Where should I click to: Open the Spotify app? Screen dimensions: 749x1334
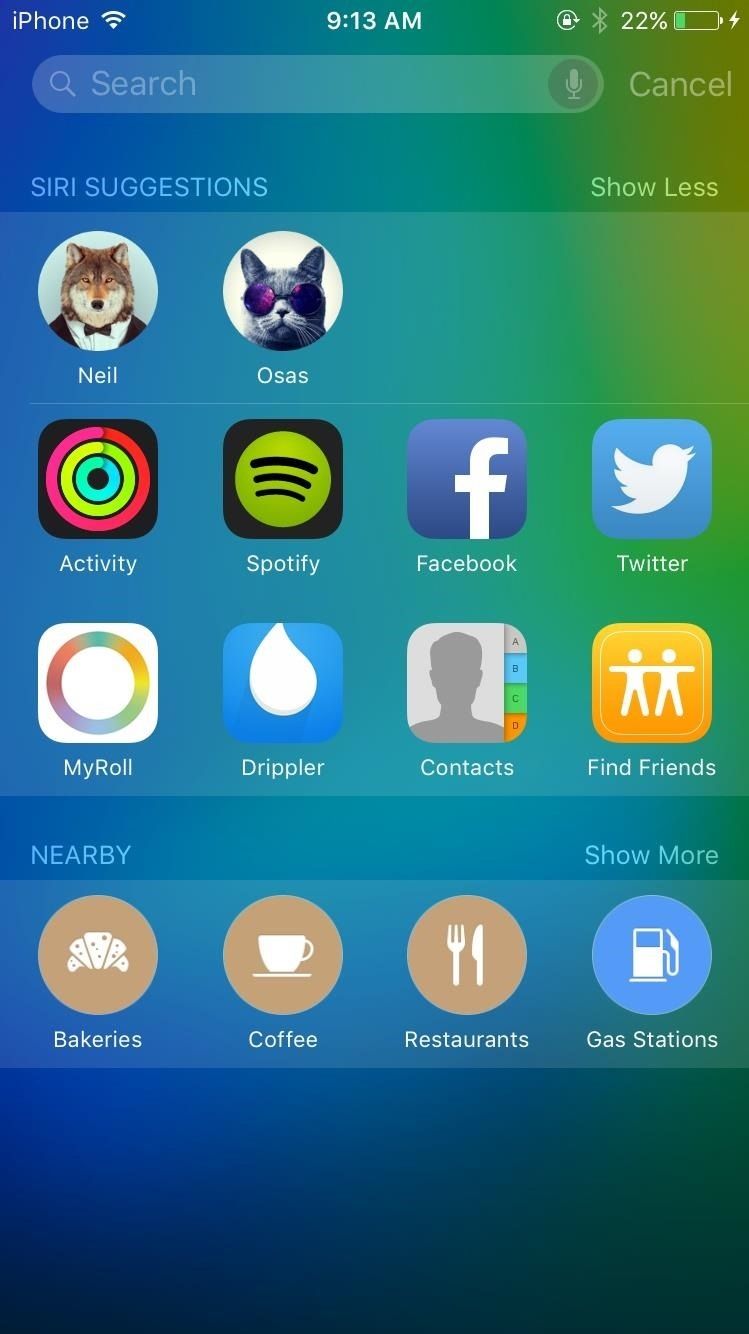tap(283, 478)
